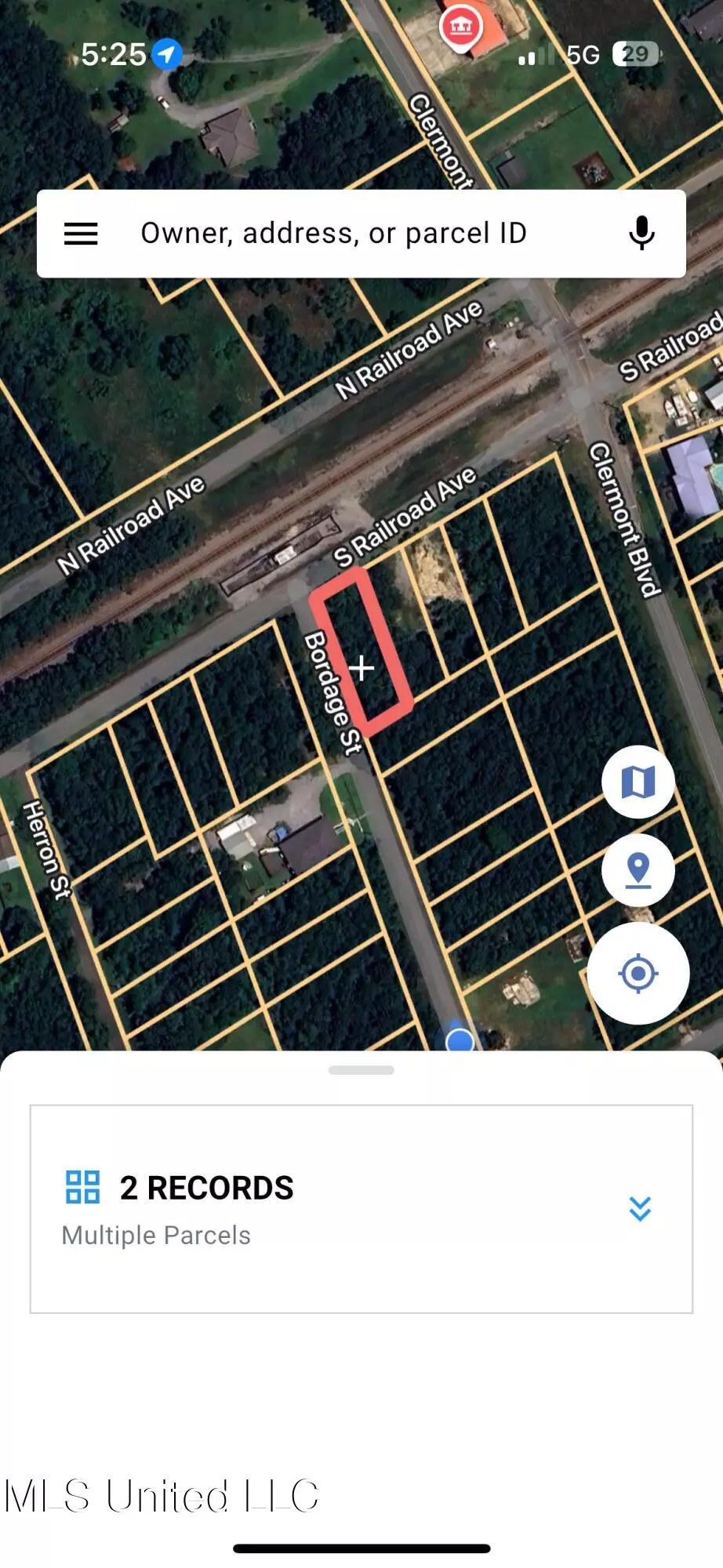This screenshot has height=1568, width=723.
Task: Tap the crosshair marker on the highlighted parcel
Action: 362,669
